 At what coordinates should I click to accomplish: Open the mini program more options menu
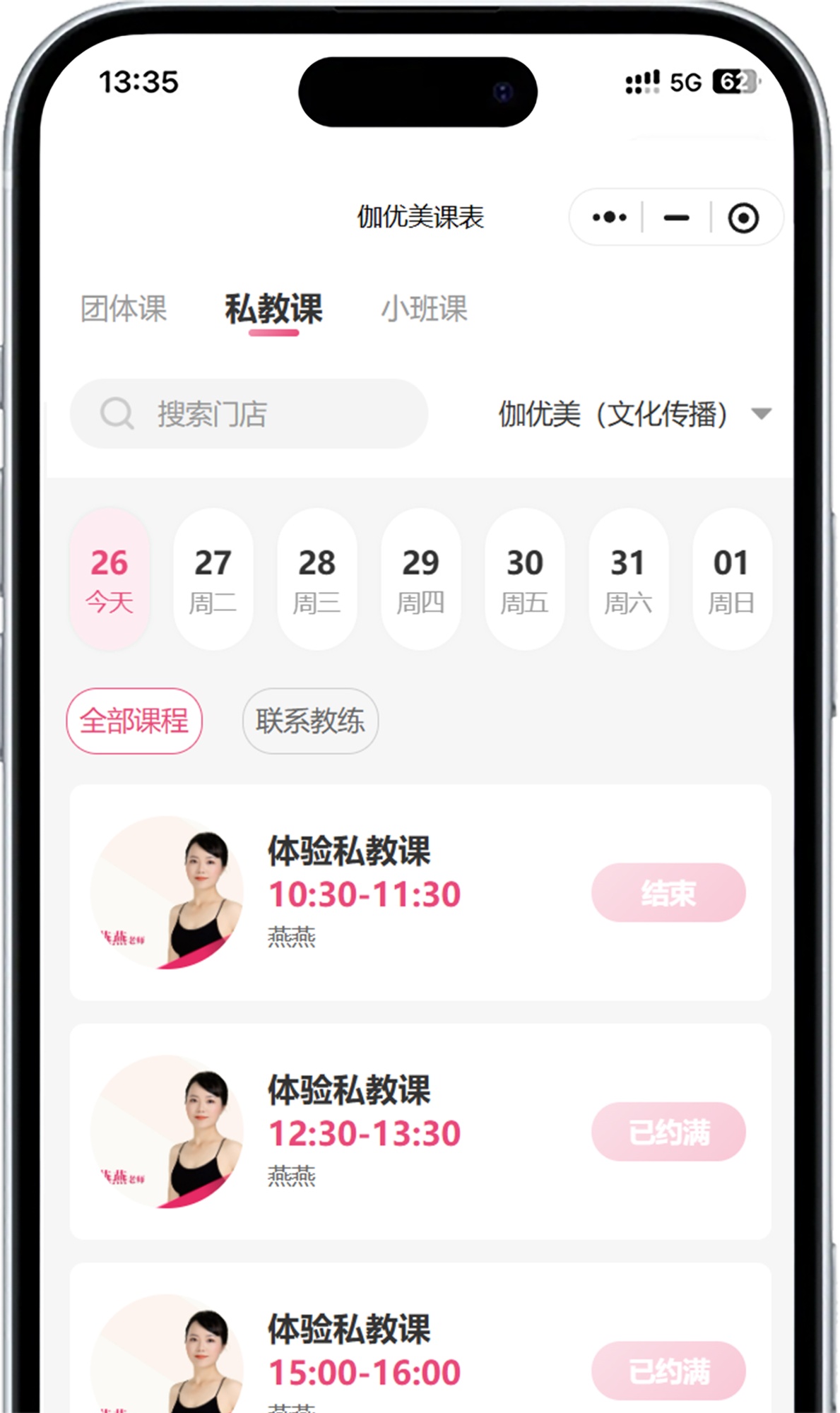point(609,218)
